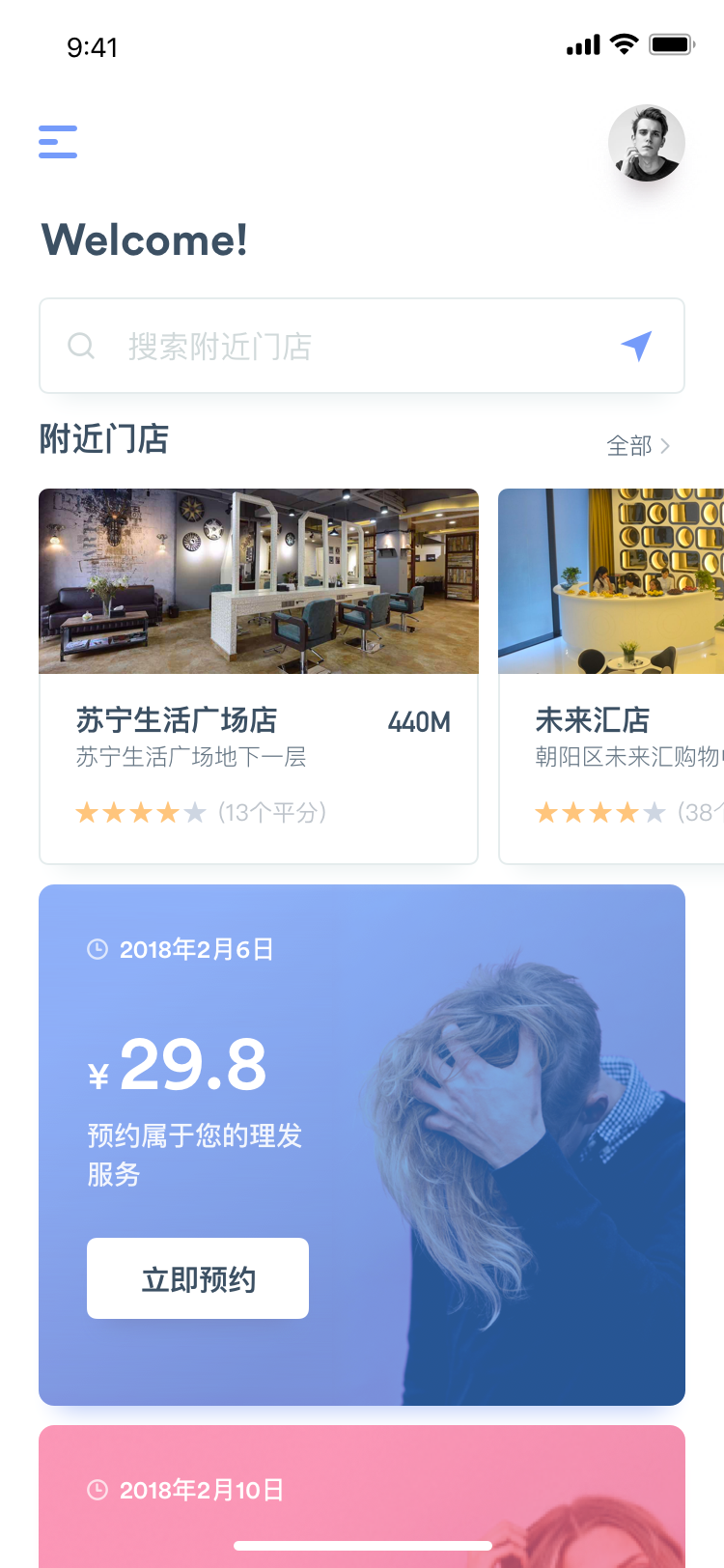Open the hamburger drawer menu
The height and width of the screenshot is (1568, 724).
pyautogui.click(x=58, y=142)
